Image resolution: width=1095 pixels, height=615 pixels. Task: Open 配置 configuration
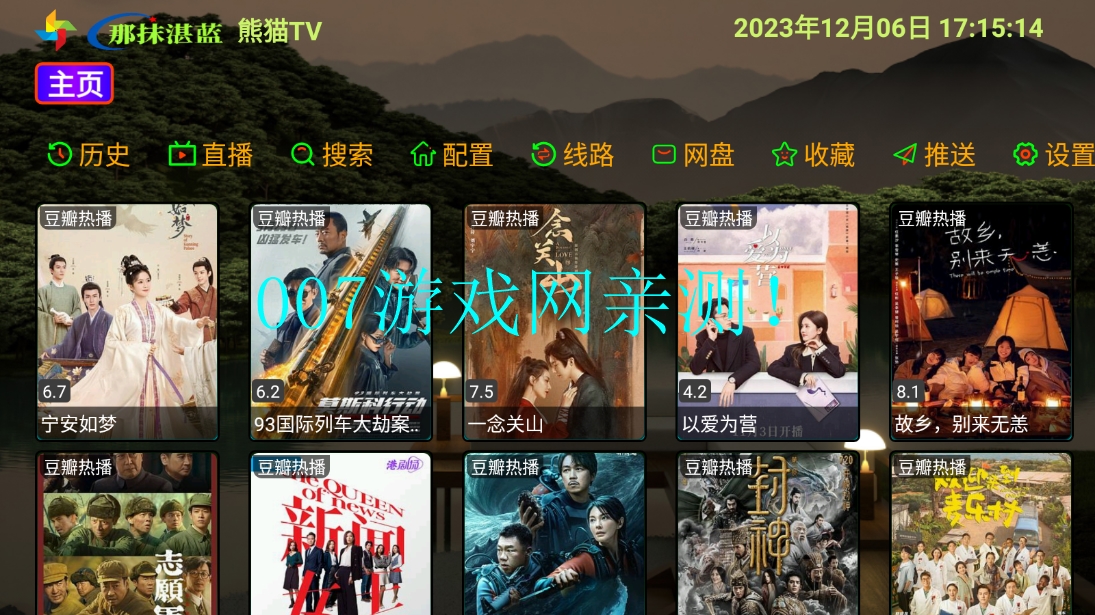coord(452,155)
